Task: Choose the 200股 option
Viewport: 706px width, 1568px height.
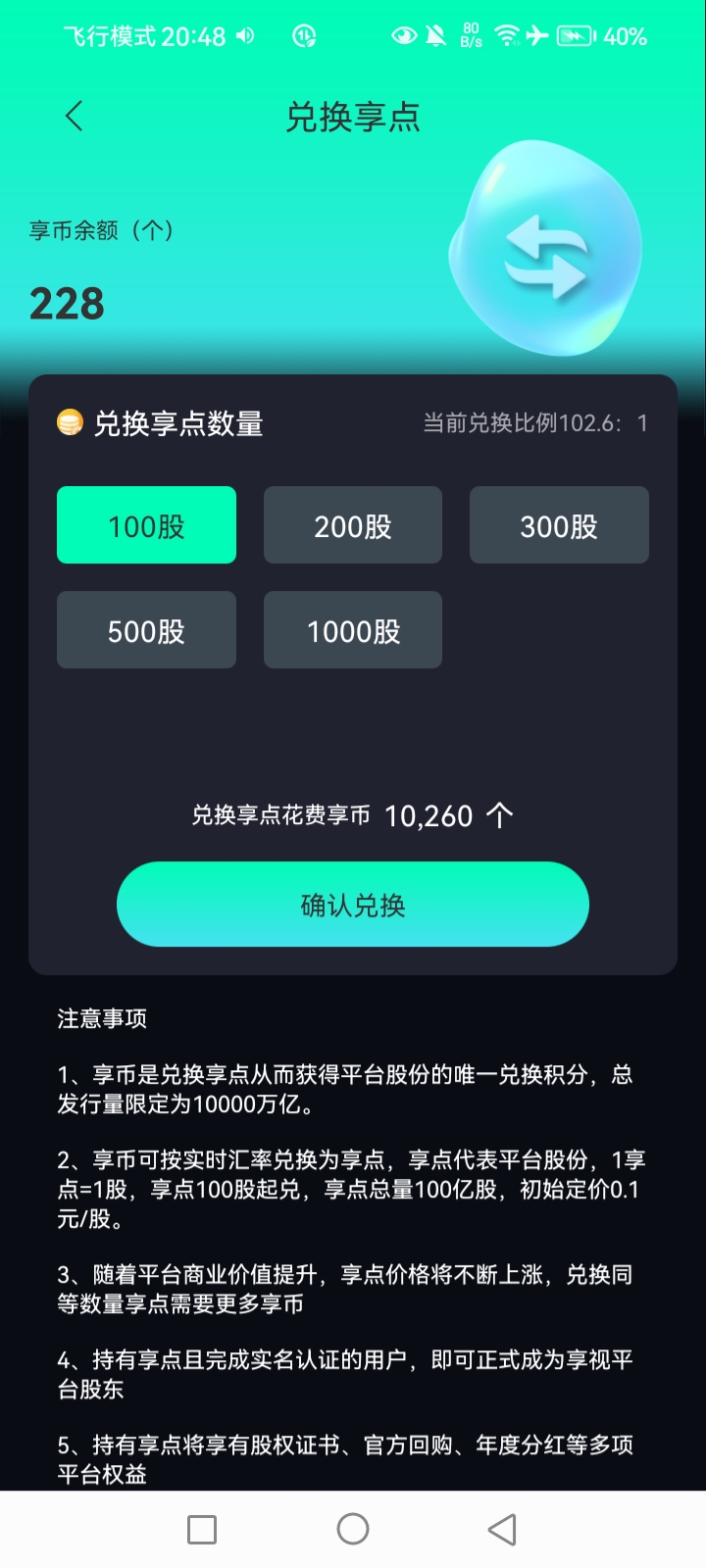Action: point(353,525)
